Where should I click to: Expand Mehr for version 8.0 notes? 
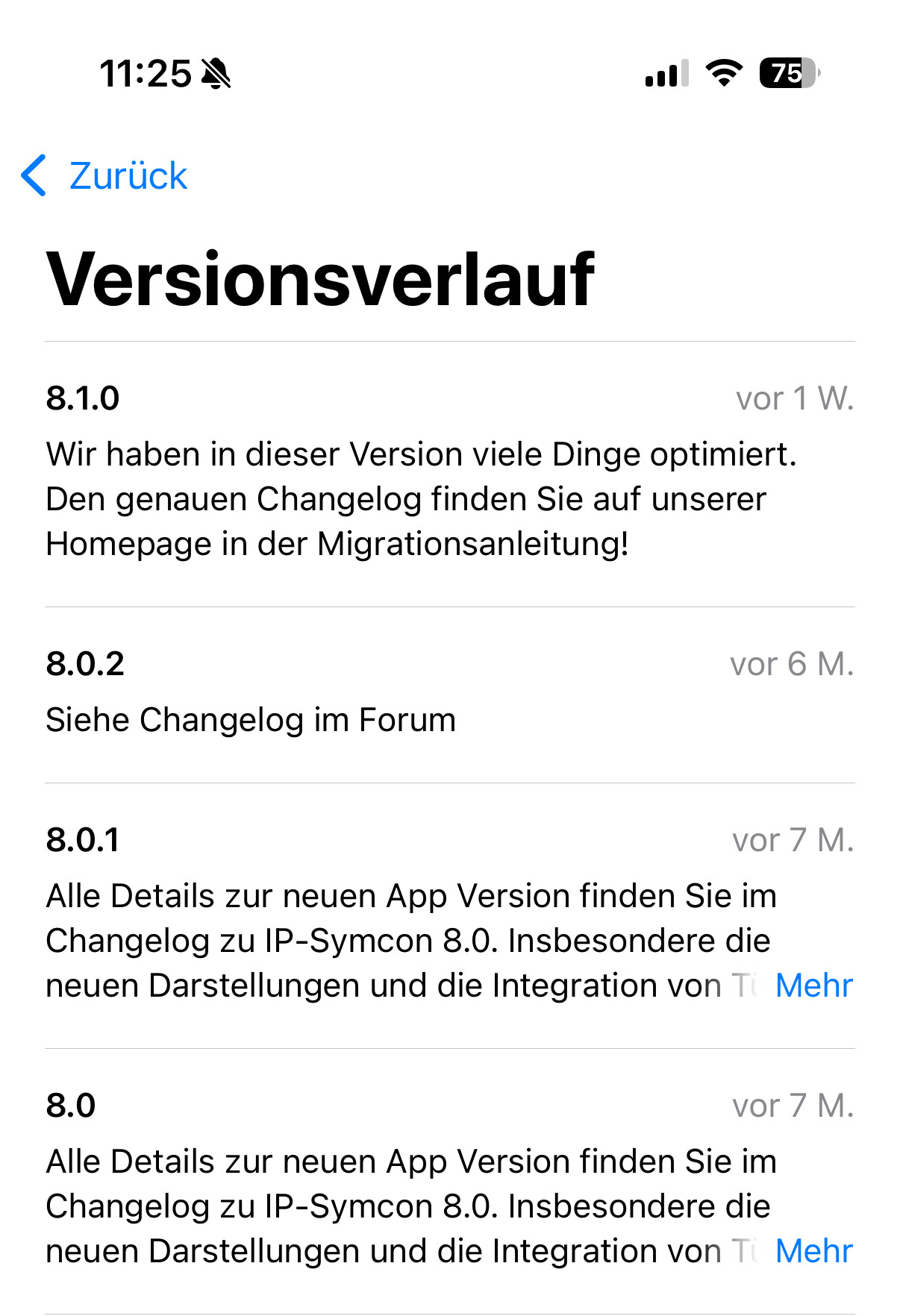coord(813,1251)
